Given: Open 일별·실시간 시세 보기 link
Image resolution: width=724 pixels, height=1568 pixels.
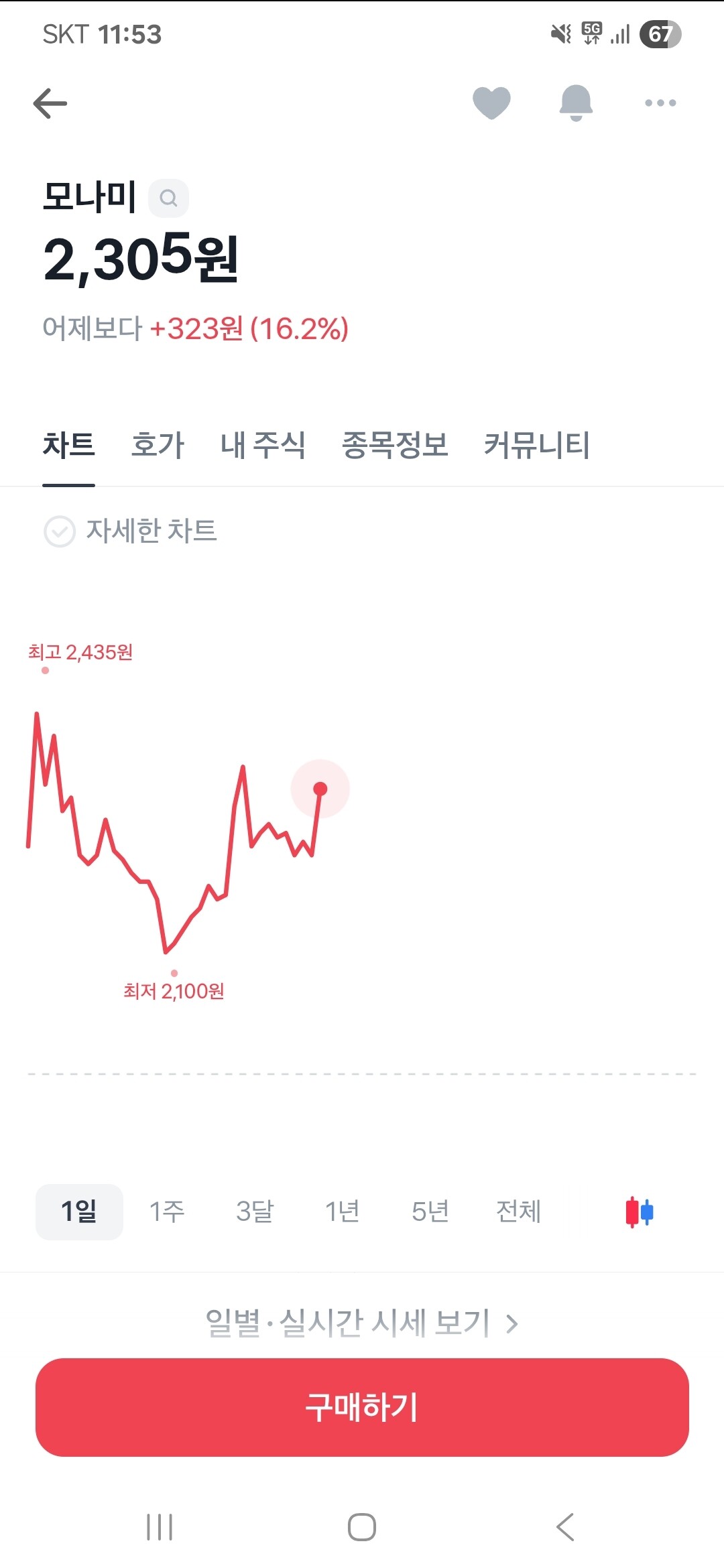Looking at the screenshot, I should coord(362,1323).
